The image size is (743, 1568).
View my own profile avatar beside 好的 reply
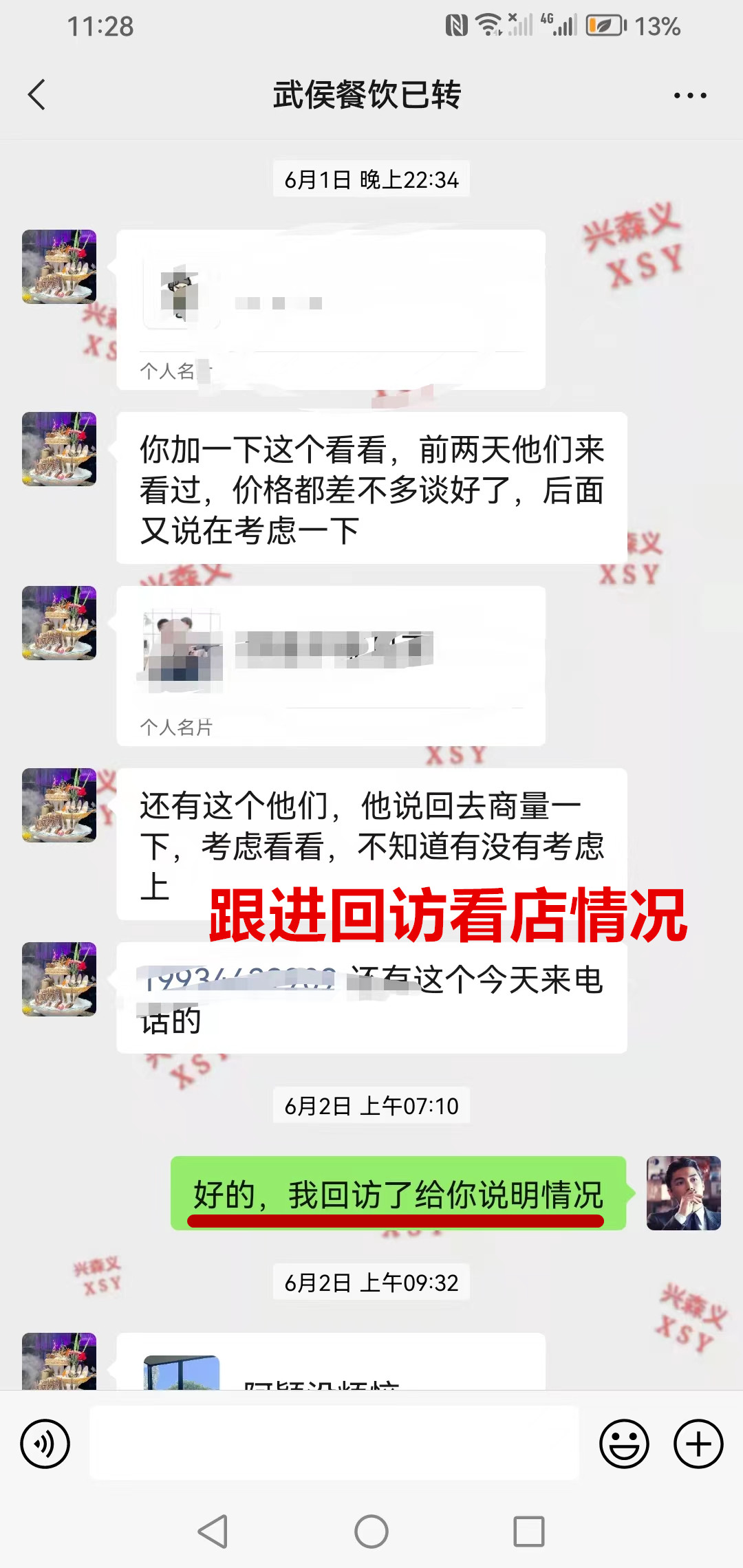click(x=683, y=1193)
